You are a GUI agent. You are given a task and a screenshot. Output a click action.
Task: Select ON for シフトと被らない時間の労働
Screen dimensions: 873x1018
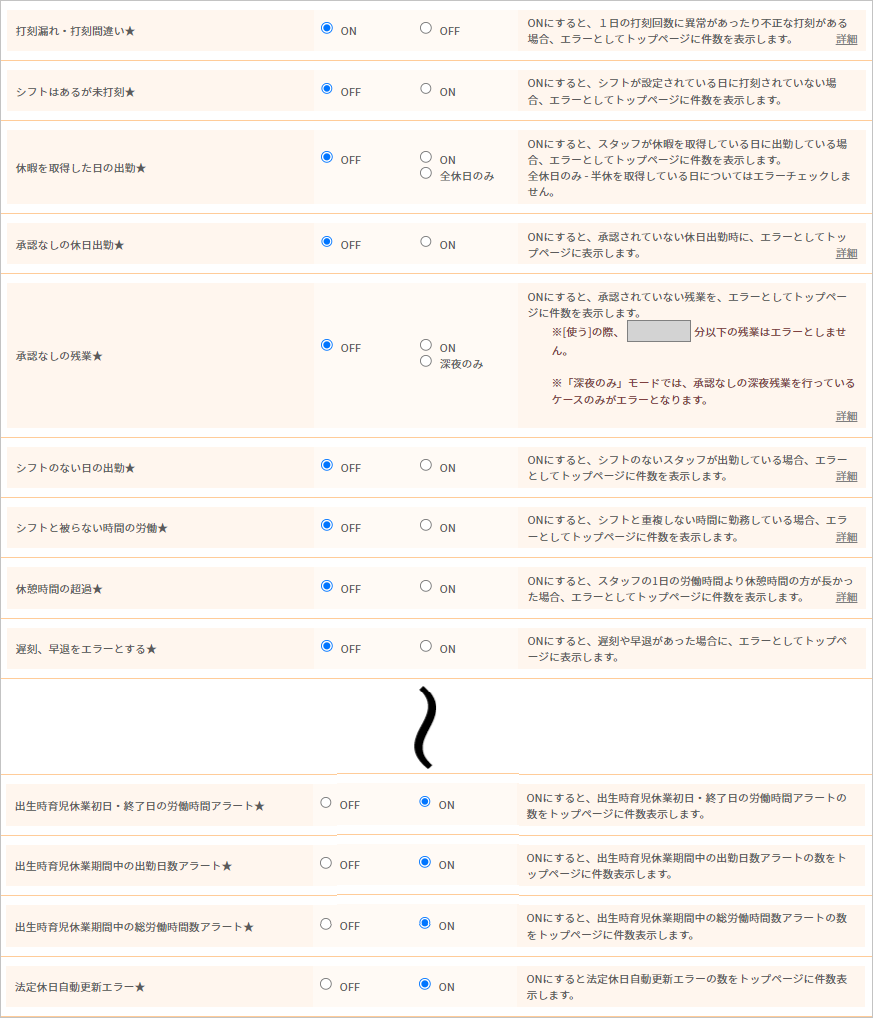coord(426,525)
